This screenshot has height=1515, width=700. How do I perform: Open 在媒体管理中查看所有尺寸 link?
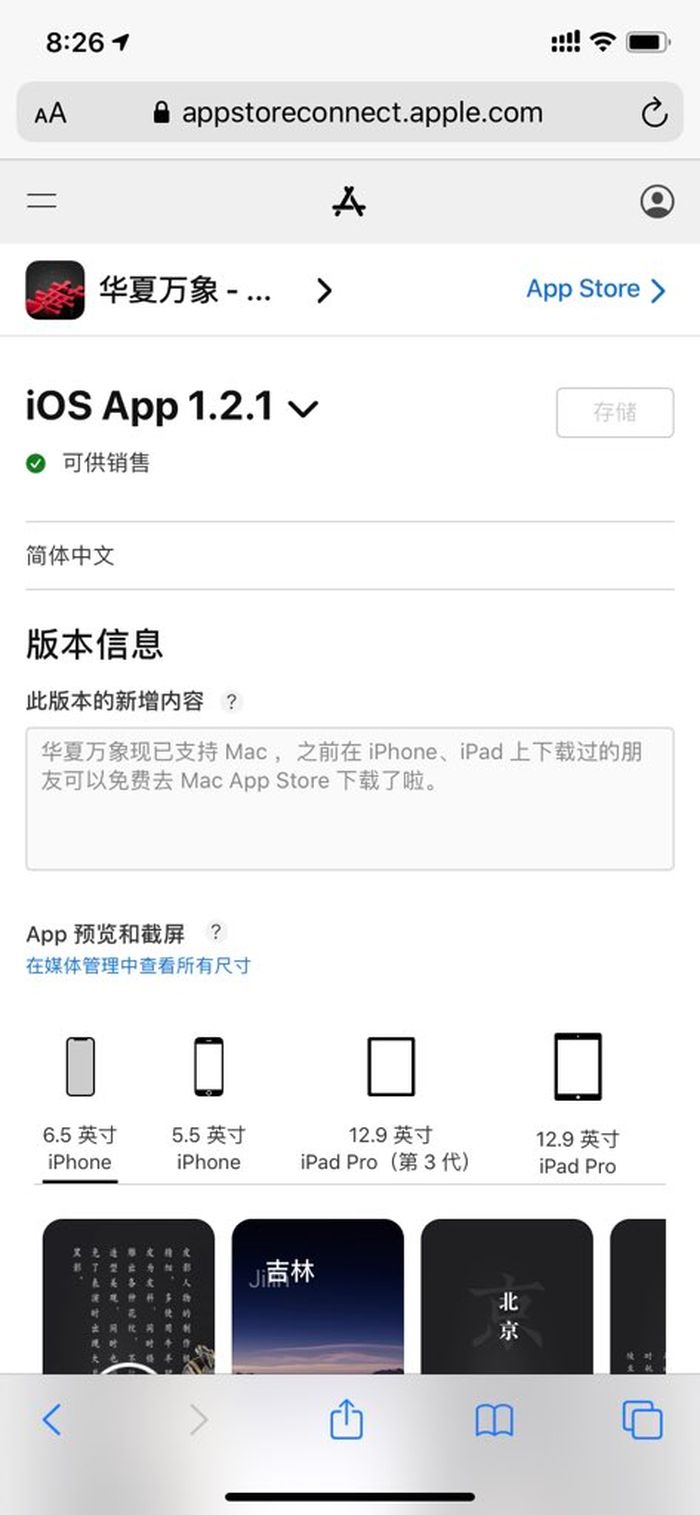point(138,966)
